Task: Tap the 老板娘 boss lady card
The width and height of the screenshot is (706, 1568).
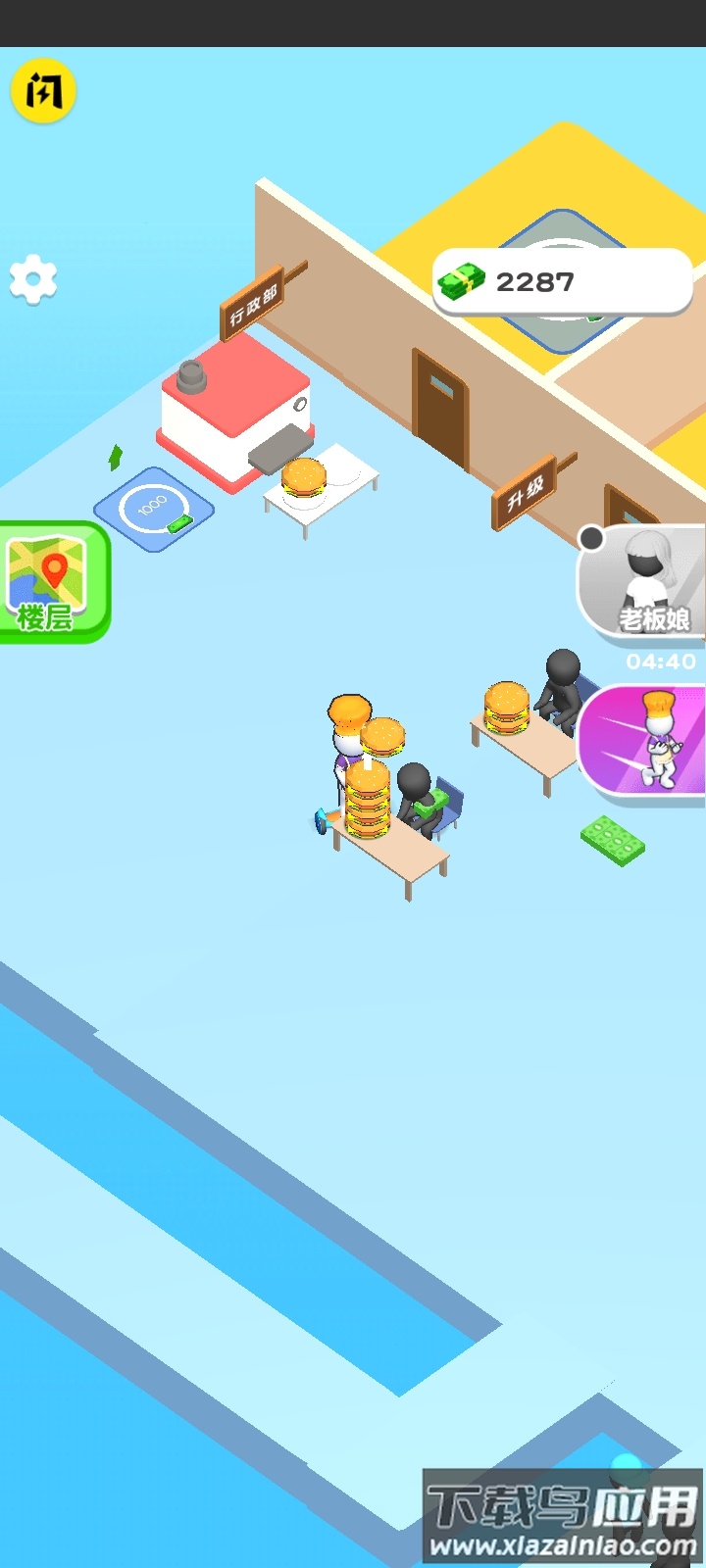Action: (644, 583)
